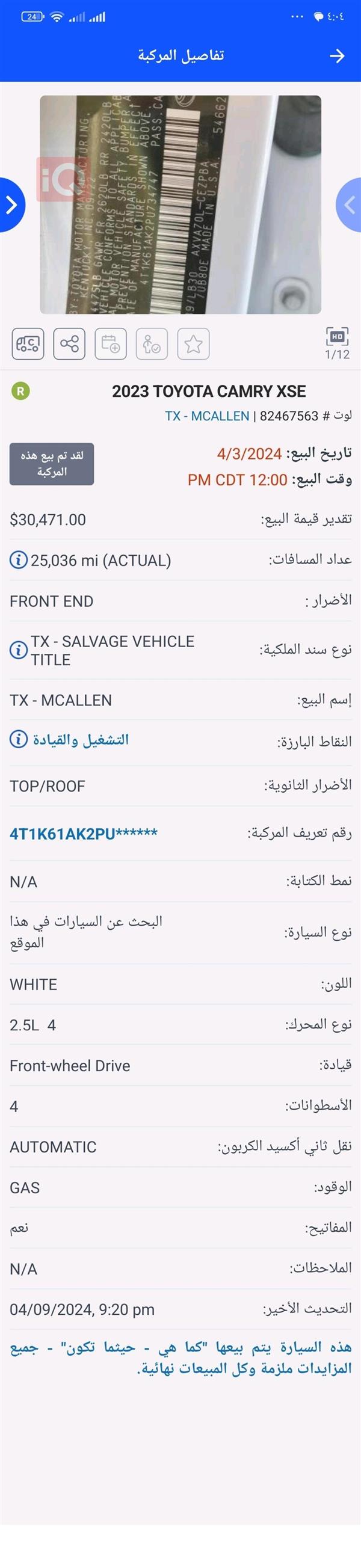Show the next vehicle photo
The height and width of the screenshot is (1568, 361).
click(10, 204)
